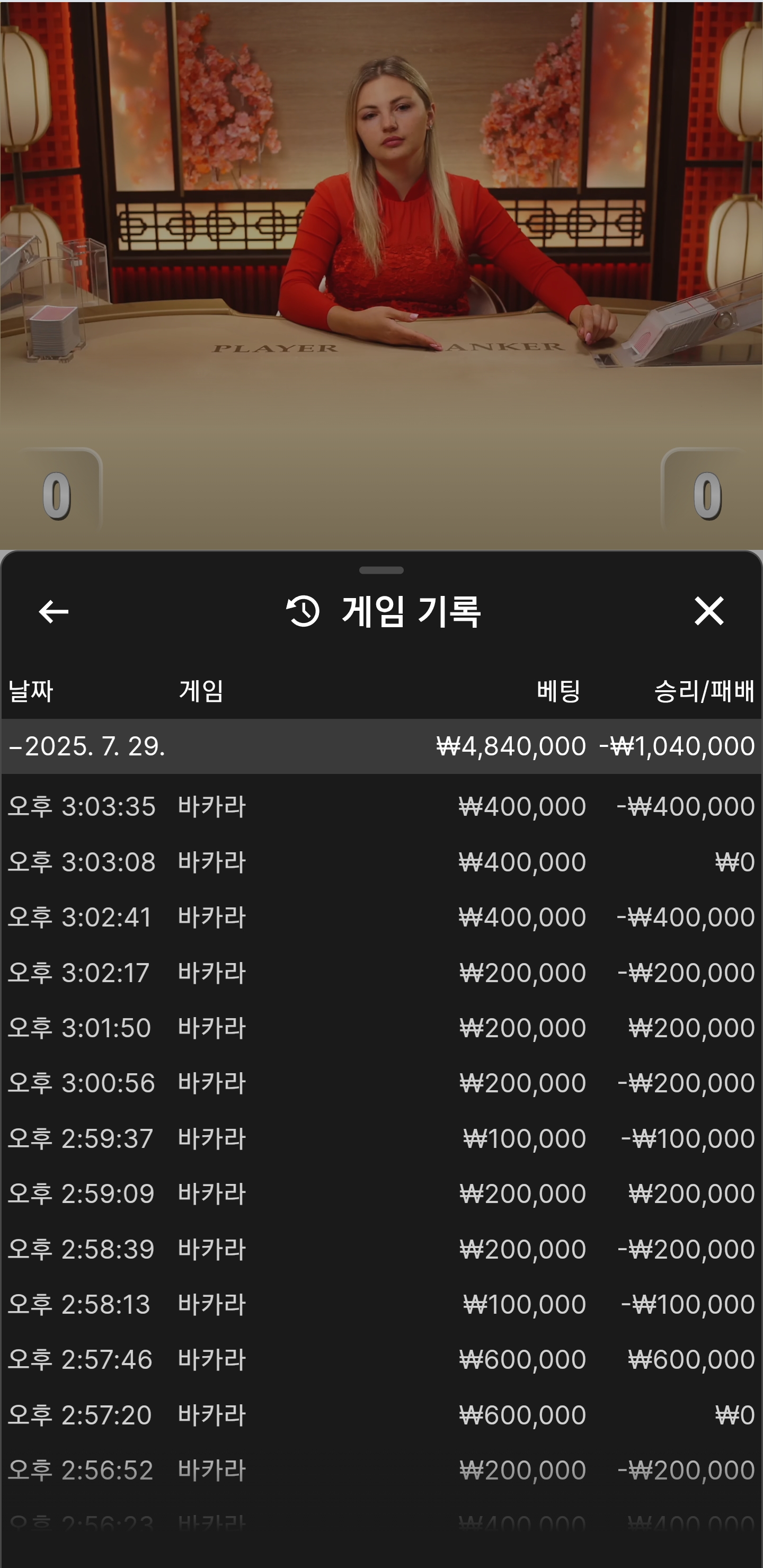View the 오후 2:57:20 game entry
Image resolution: width=763 pixels, height=1568 pixels.
point(382,1415)
